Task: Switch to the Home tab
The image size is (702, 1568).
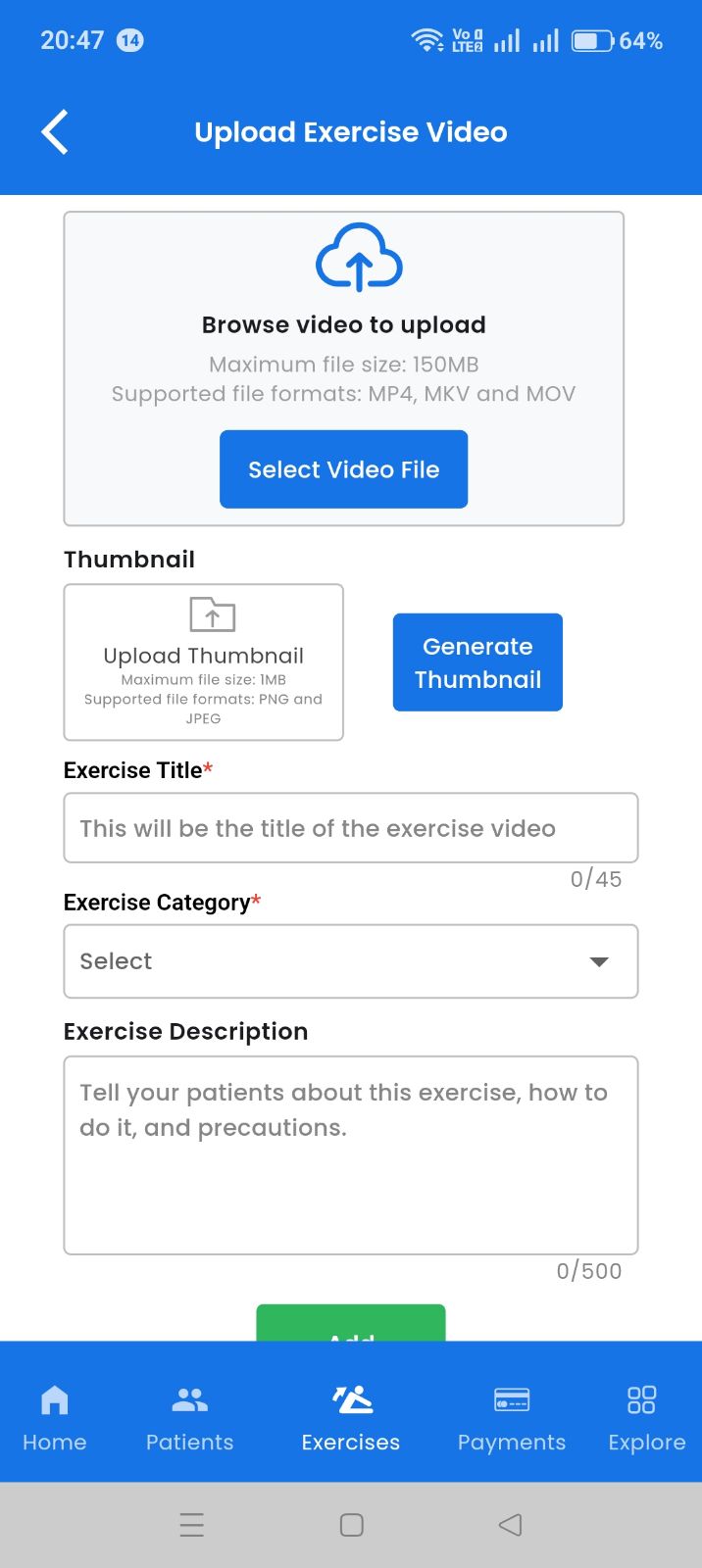Action: click(55, 1416)
